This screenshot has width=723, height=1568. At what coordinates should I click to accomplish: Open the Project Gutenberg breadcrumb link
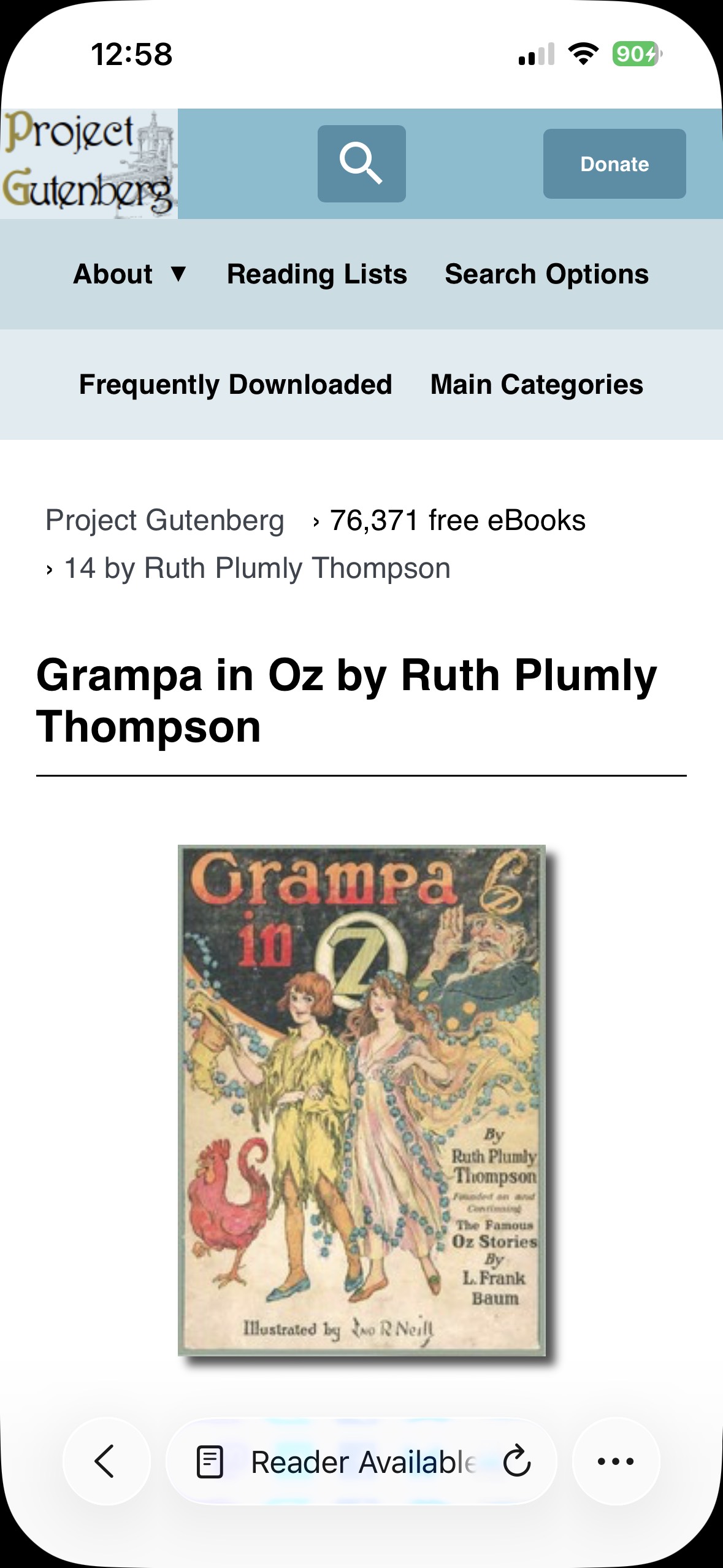(165, 520)
